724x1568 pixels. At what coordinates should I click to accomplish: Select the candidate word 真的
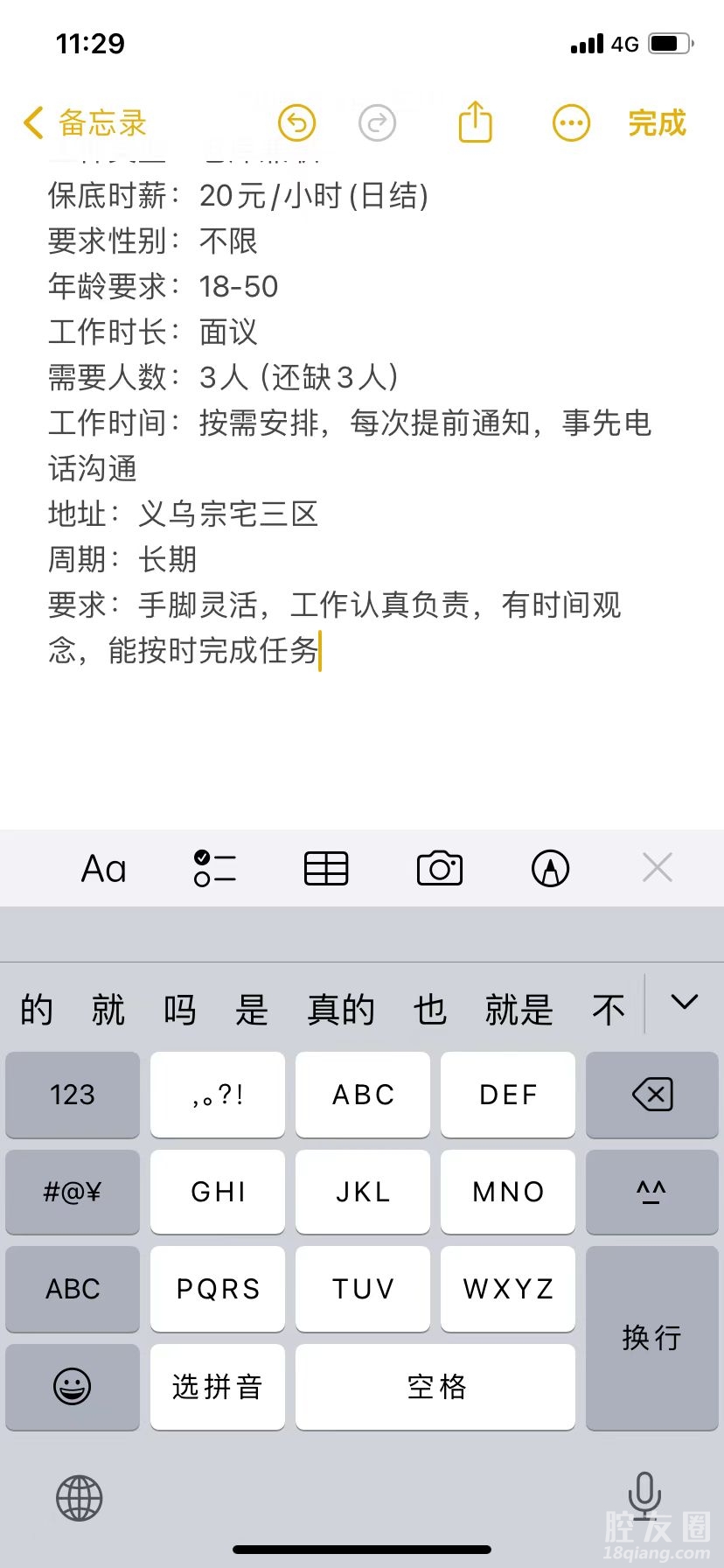[341, 1010]
